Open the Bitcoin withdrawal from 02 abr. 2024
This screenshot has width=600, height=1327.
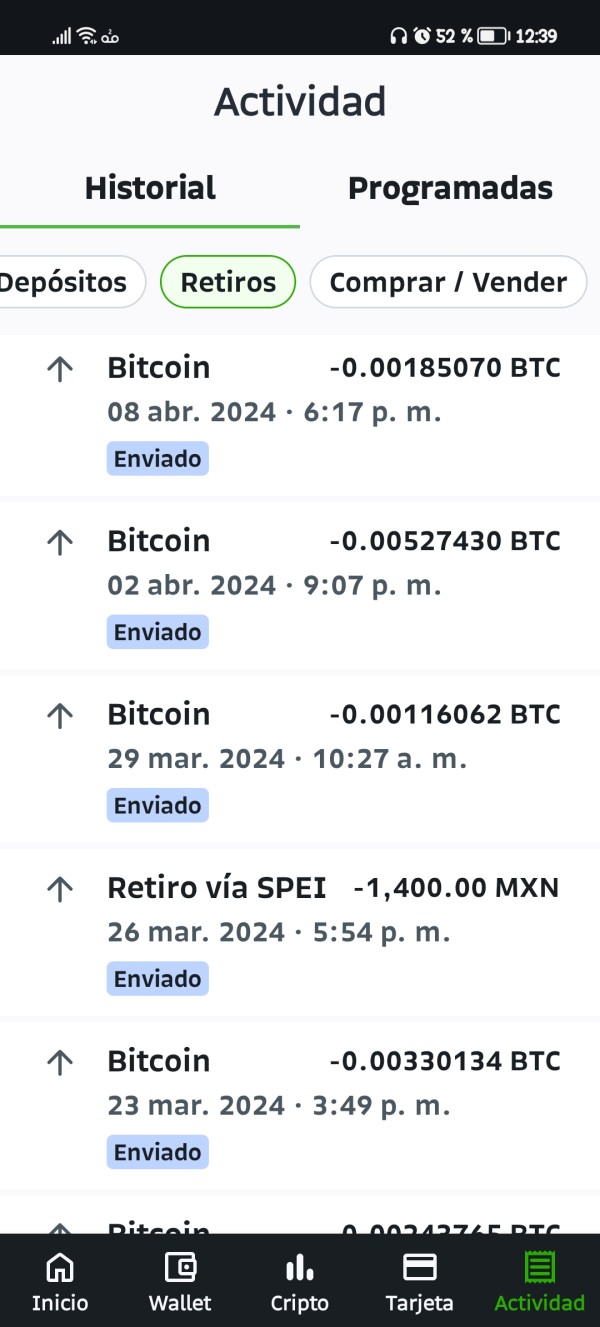[300, 585]
